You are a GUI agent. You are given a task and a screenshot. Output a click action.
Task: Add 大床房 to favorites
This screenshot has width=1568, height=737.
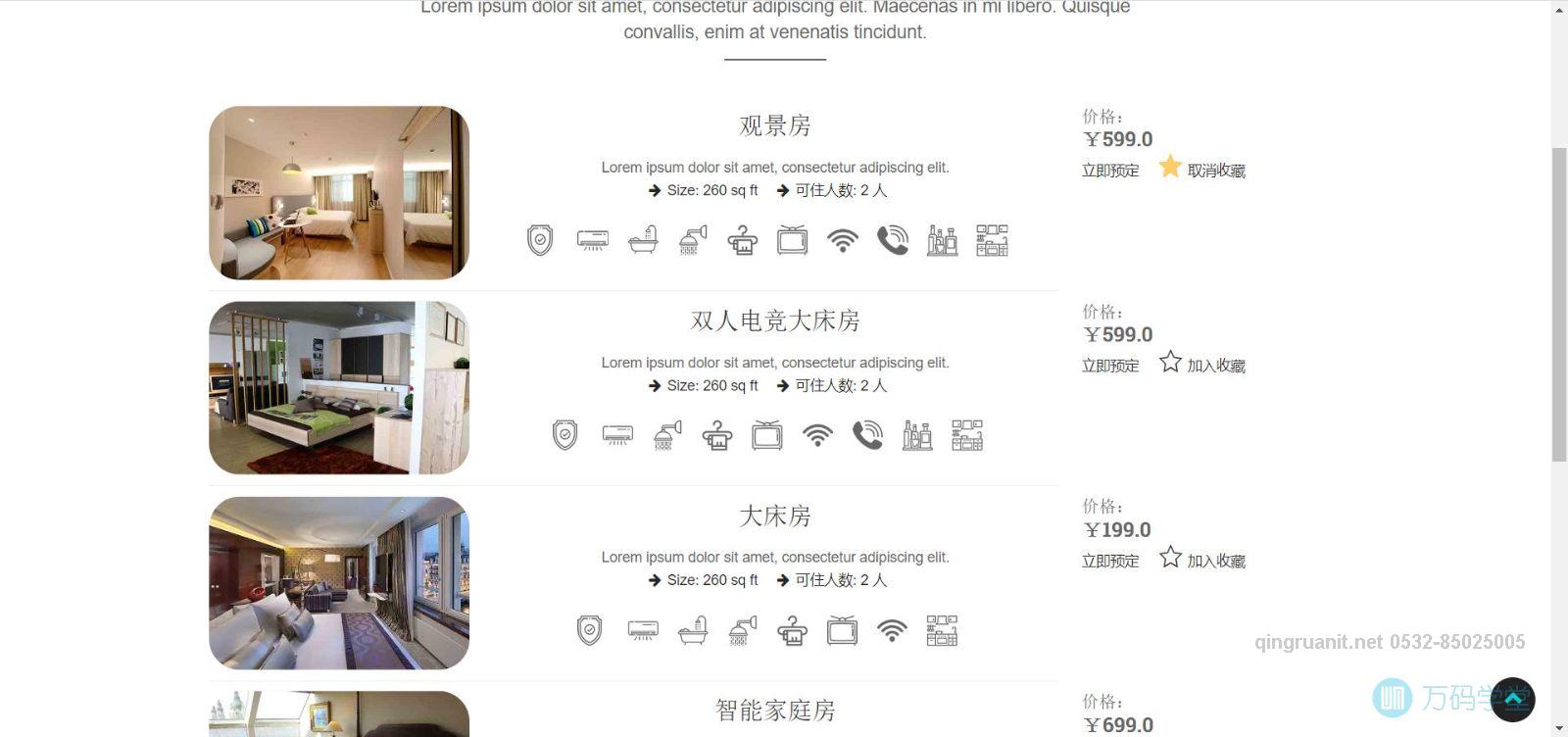pyautogui.click(x=1215, y=561)
